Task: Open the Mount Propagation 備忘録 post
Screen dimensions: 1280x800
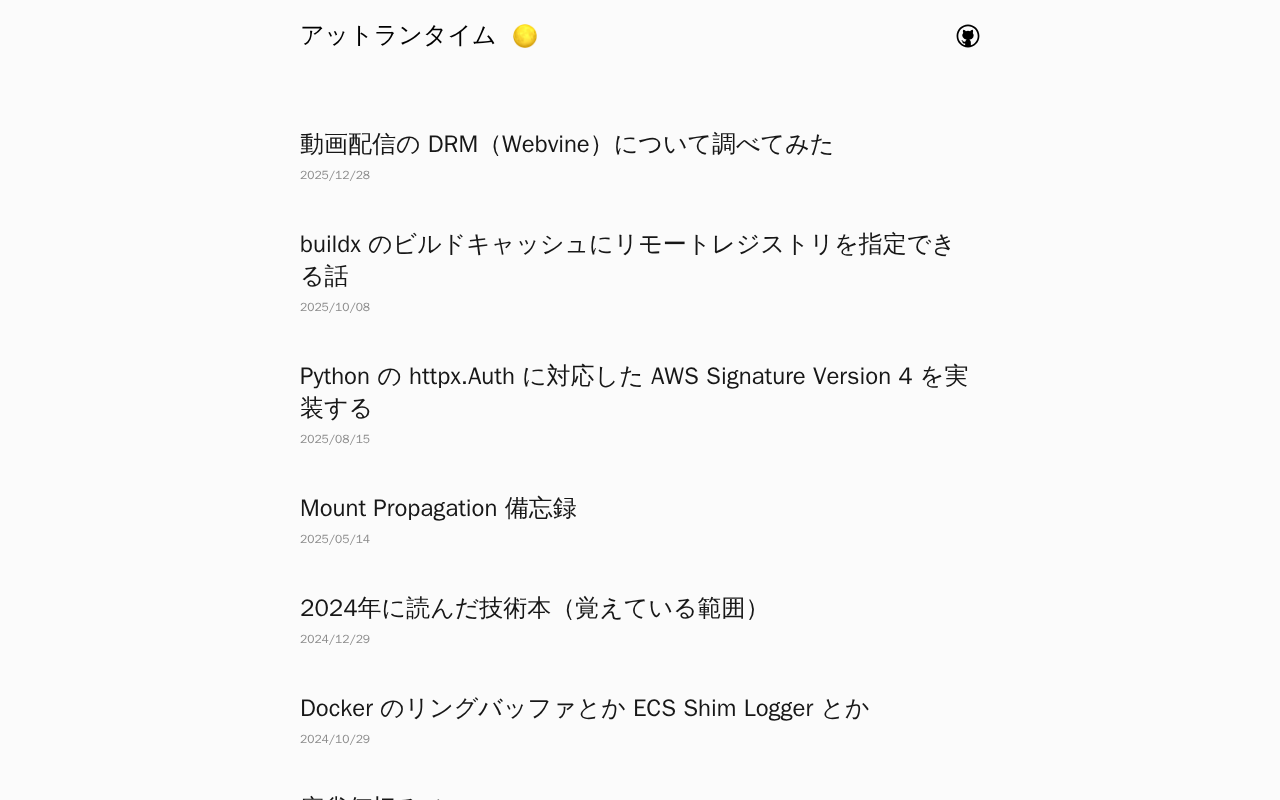Action: (x=438, y=509)
